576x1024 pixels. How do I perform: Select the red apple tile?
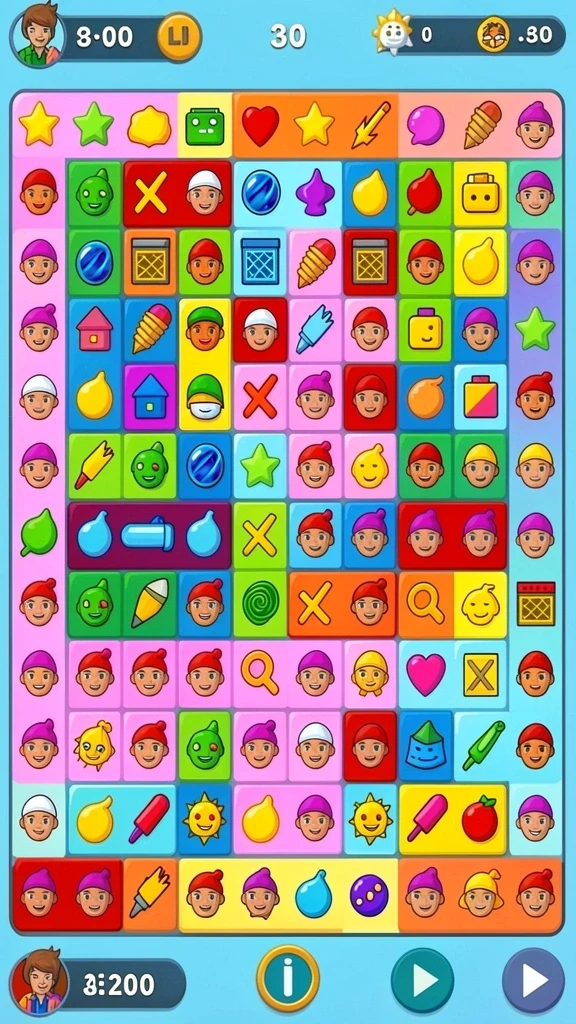click(480, 818)
